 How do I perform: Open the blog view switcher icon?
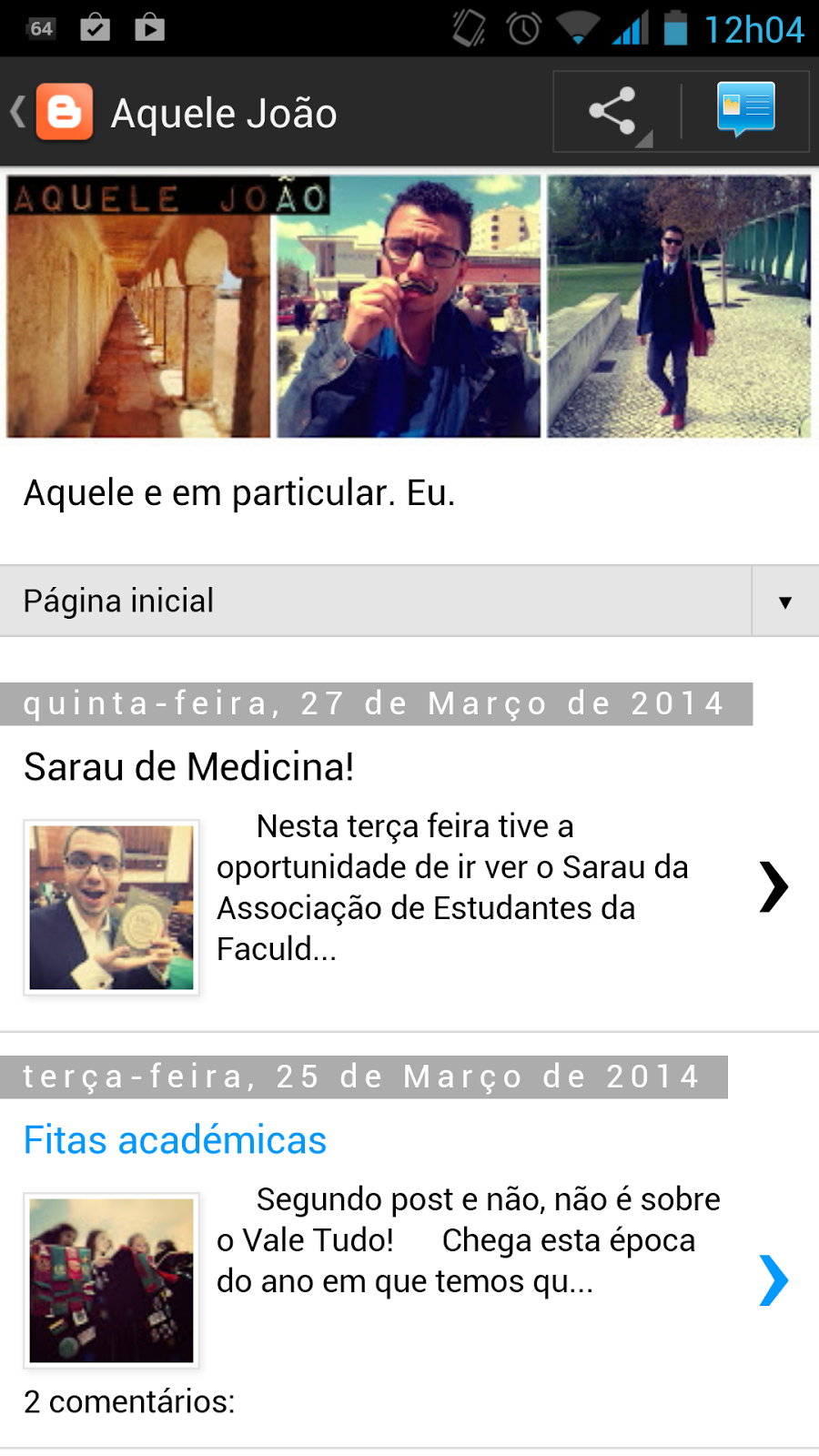pyautogui.click(x=745, y=110)
